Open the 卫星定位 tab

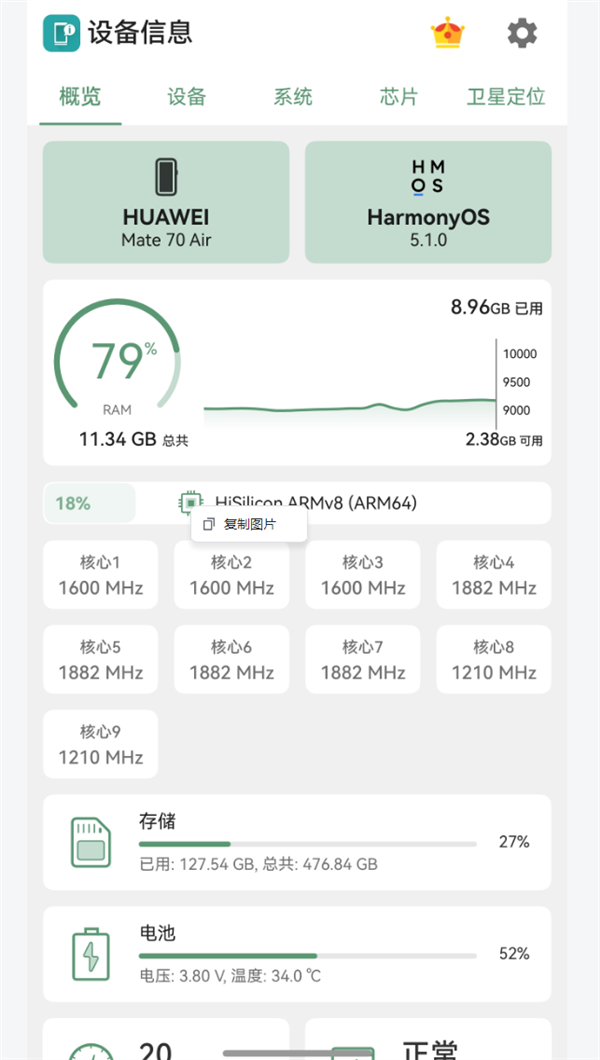506,97
